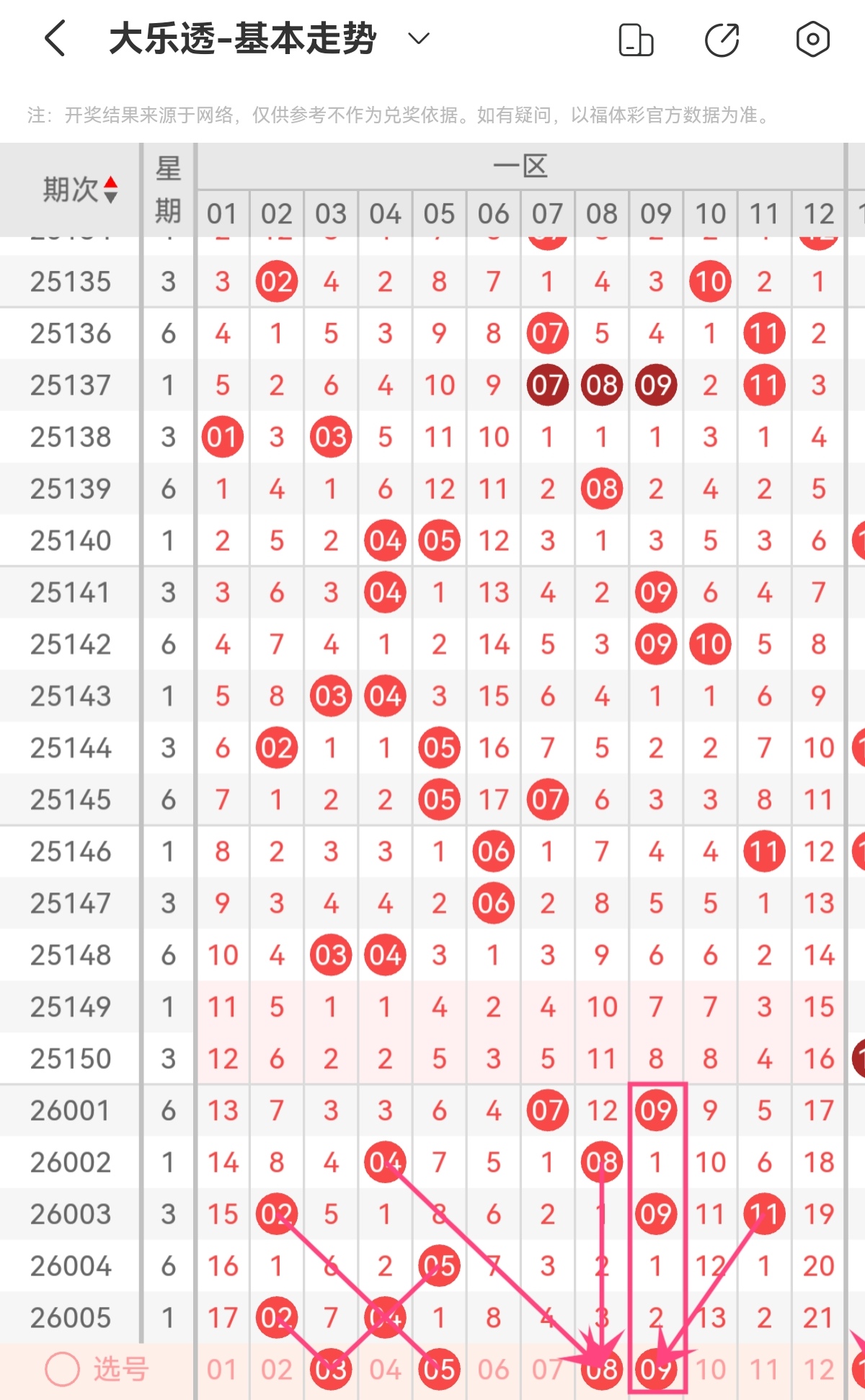Deselect number 08 in the 选号 row
865x1400 pixels.
coord(602,1369)
